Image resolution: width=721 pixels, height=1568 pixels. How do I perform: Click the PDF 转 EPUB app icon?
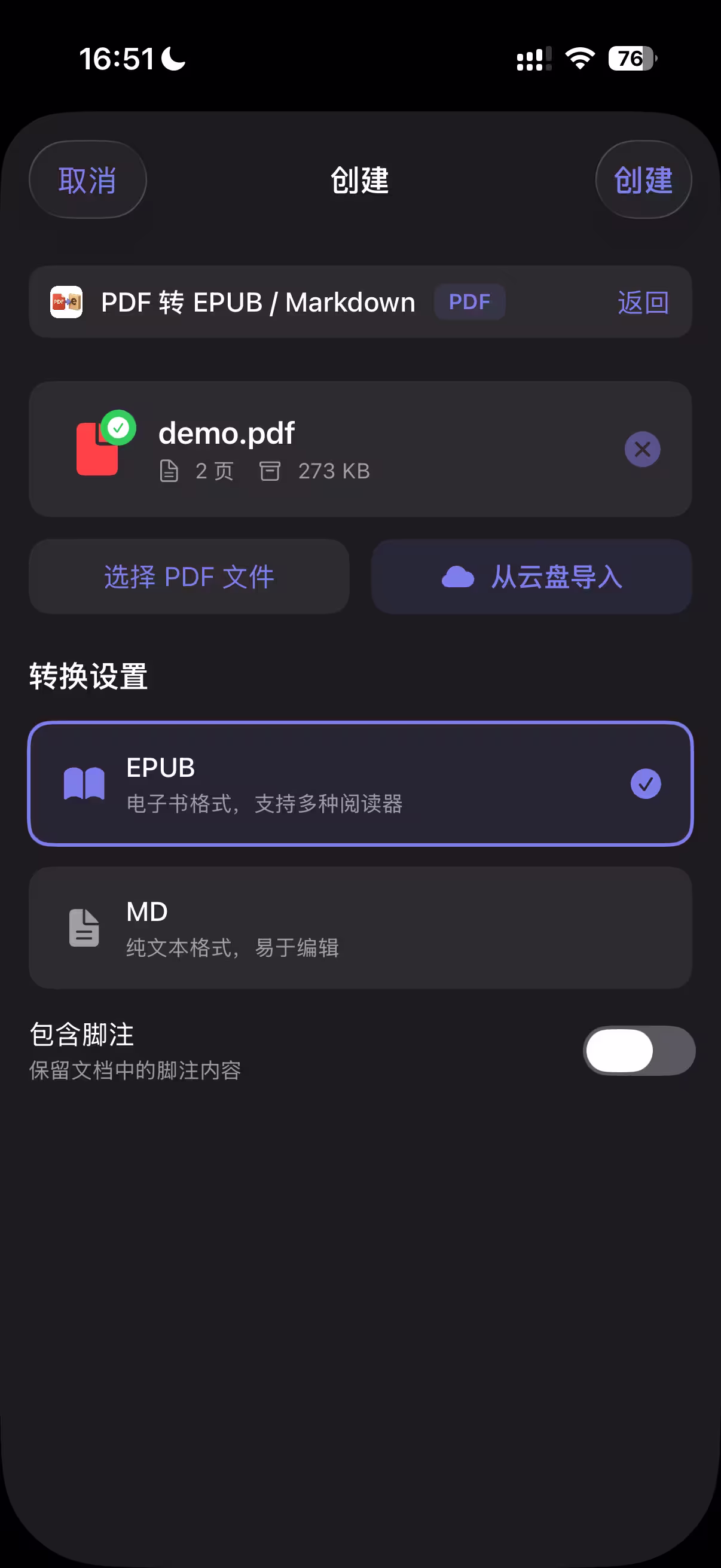[66, 302]
